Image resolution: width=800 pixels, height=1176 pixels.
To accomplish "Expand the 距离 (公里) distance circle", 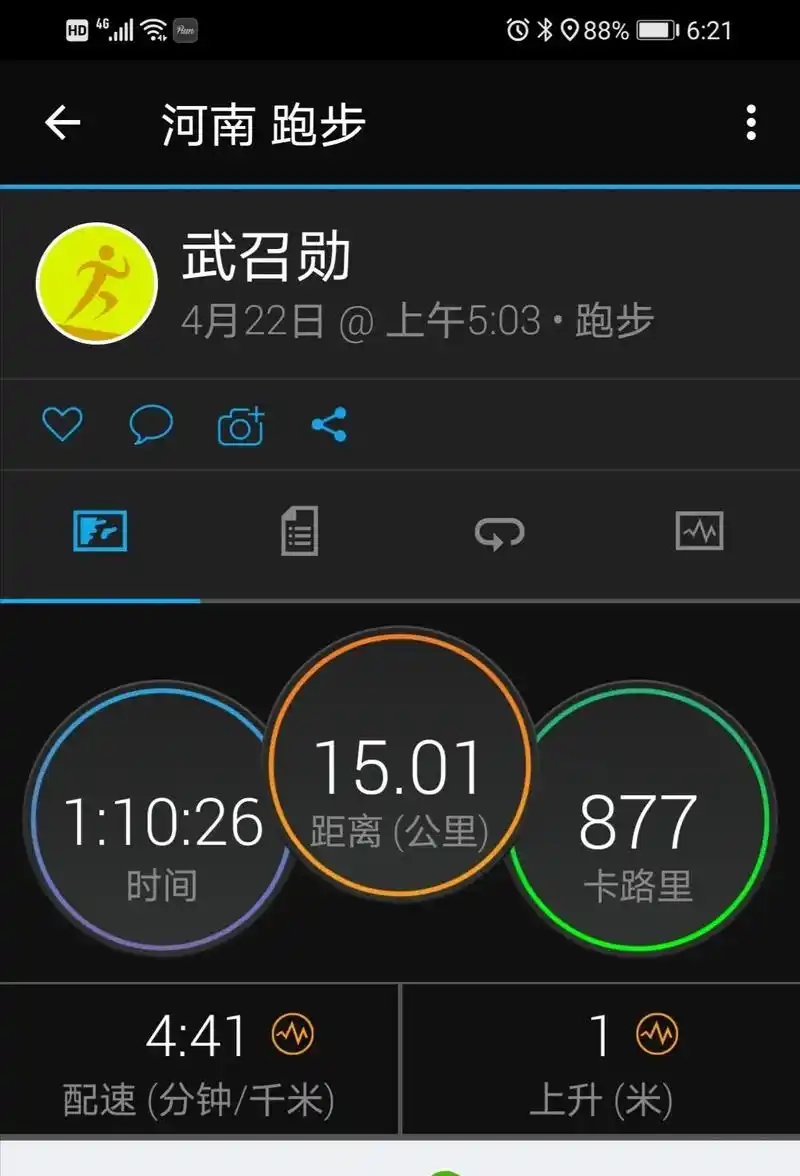I will pos(400,765).
